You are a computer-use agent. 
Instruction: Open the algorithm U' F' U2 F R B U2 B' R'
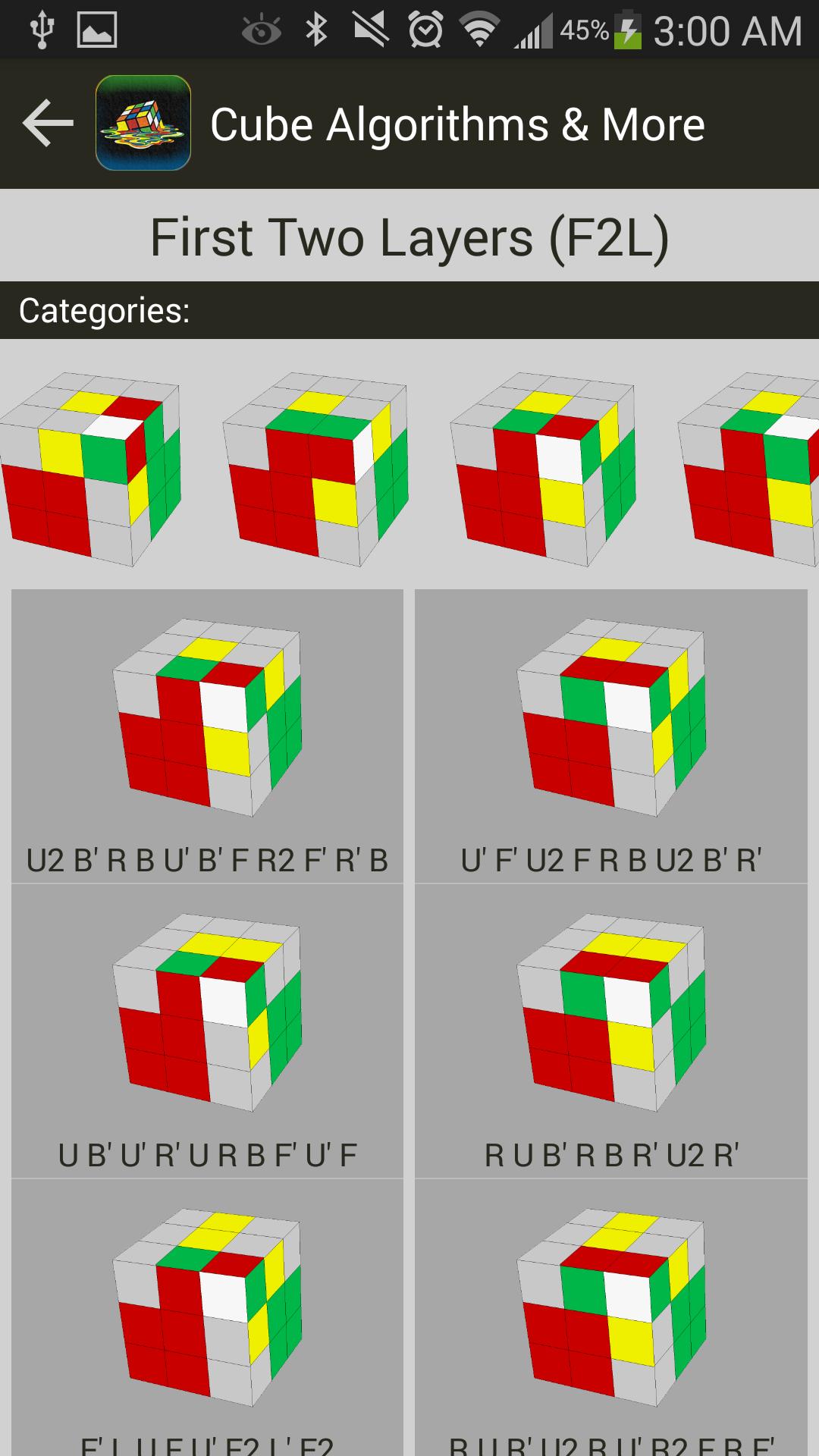[611, 736]
